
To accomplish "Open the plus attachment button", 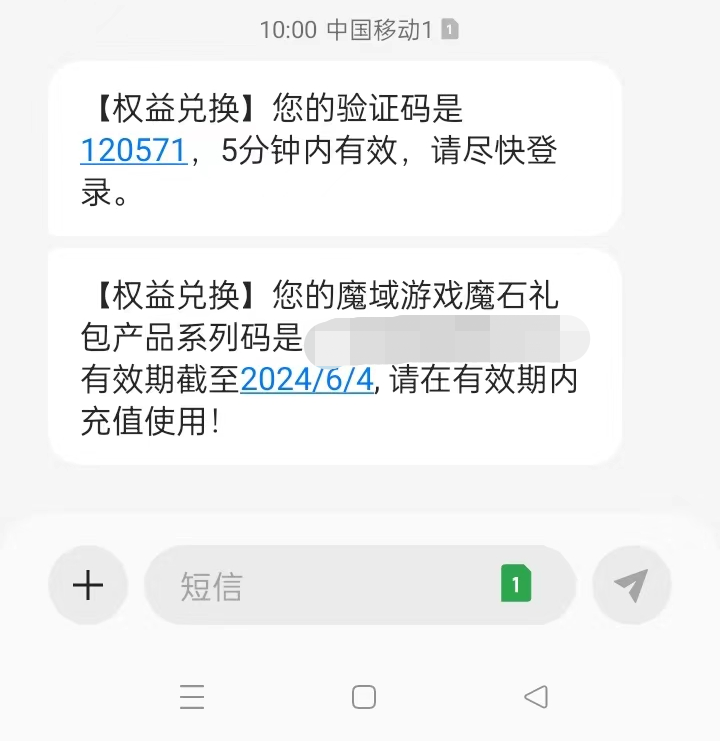I will [88, 585].
